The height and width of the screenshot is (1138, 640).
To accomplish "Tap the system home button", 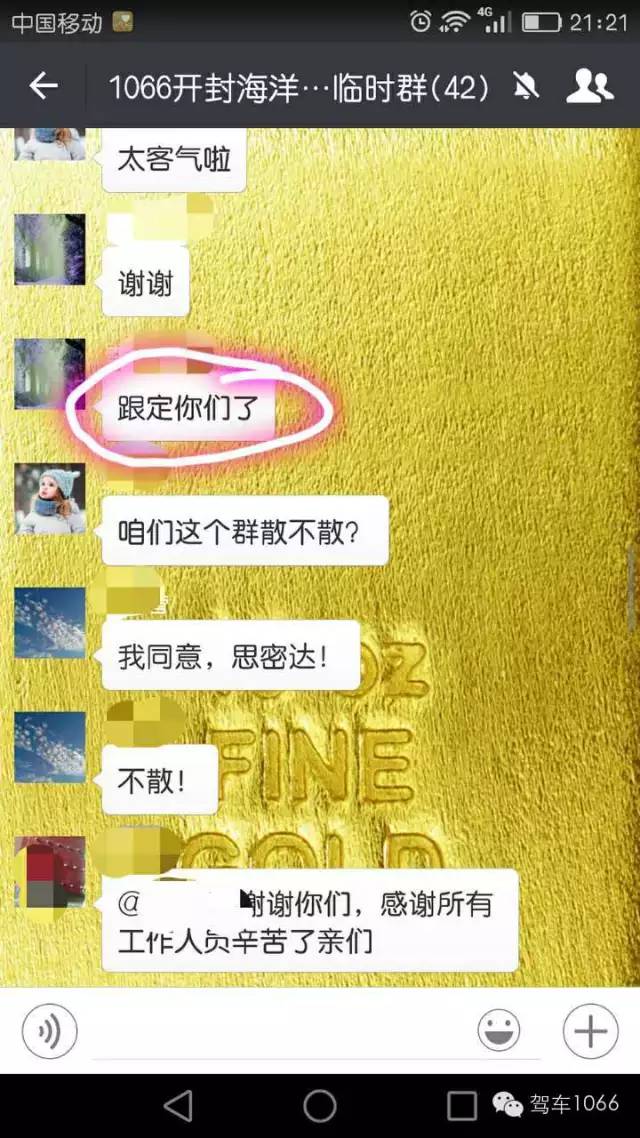I will [x=320, y=1105].
